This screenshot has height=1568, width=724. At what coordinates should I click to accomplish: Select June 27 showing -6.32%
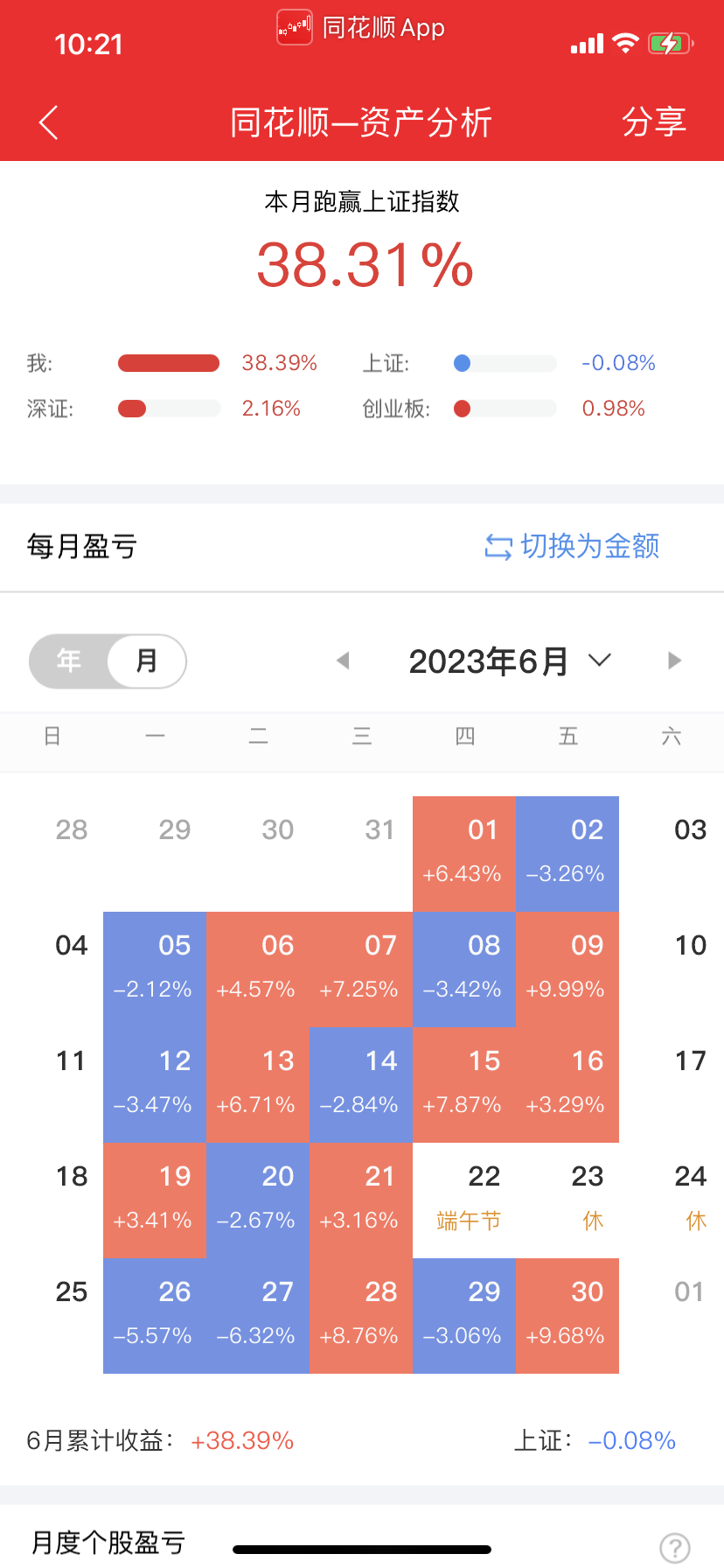click(x=257, y=1315)
